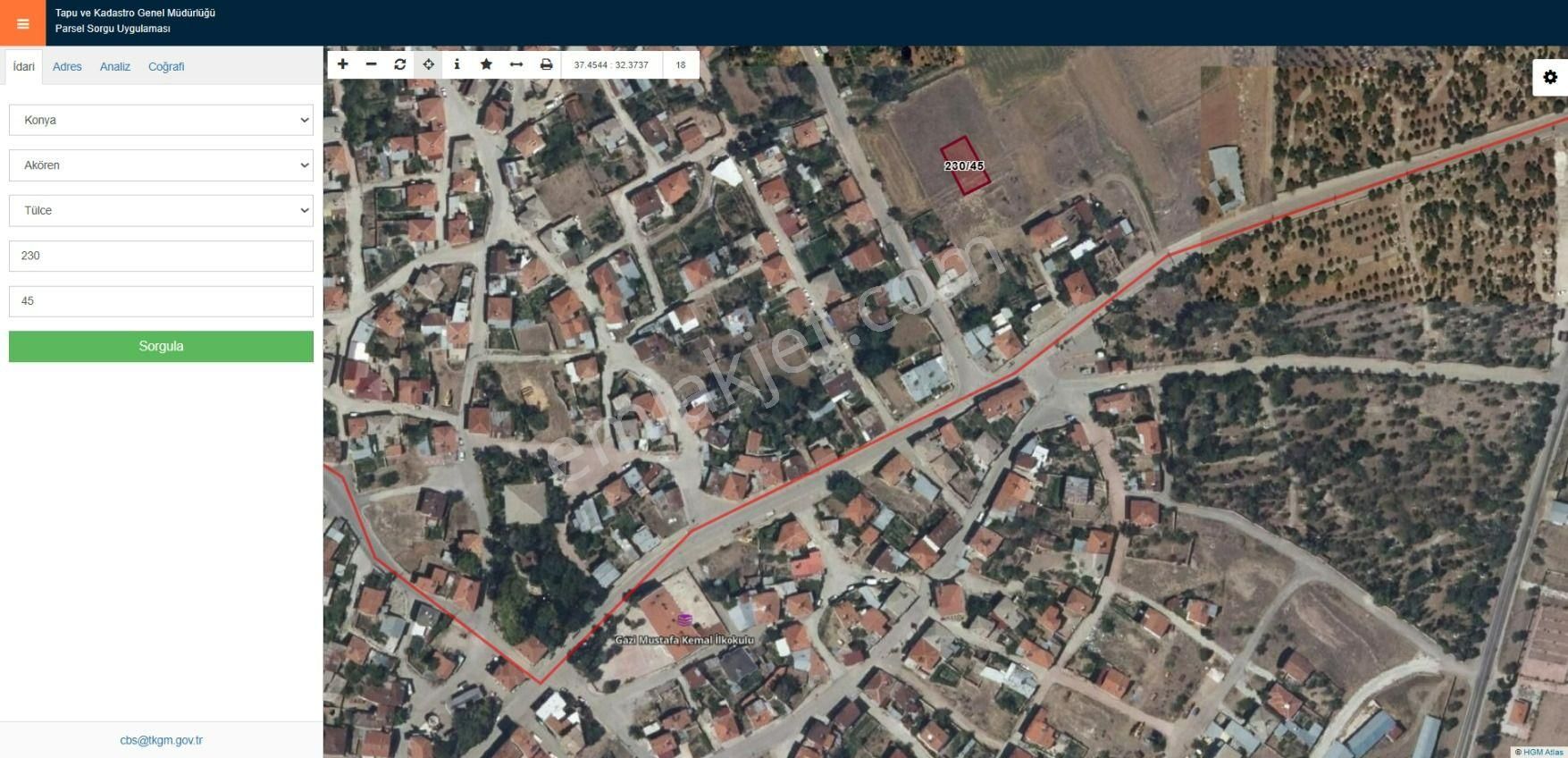1568x758 pixels.
Task: Select the İdari tab
Action: pyautogui.click(x=24, y=66)
